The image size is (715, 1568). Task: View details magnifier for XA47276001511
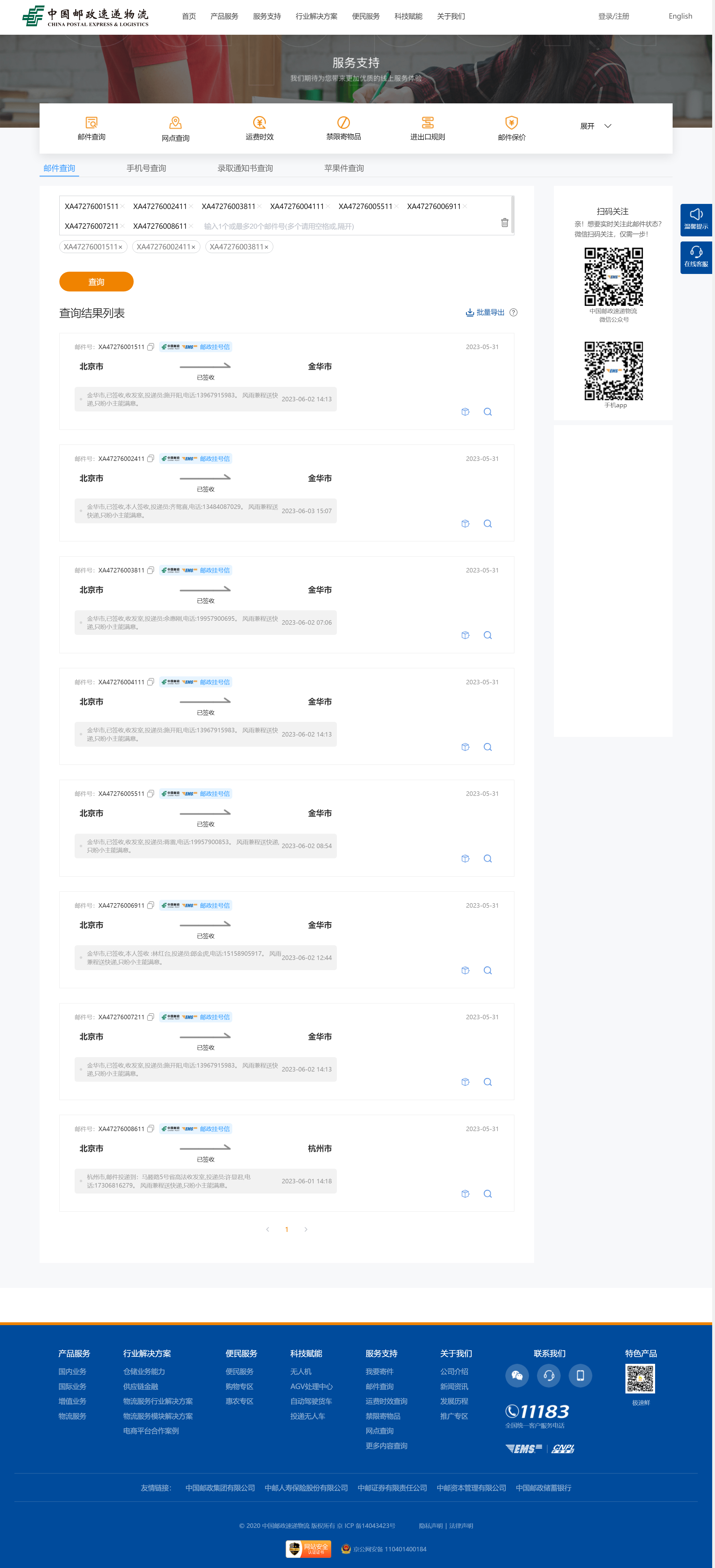point(487,411)
